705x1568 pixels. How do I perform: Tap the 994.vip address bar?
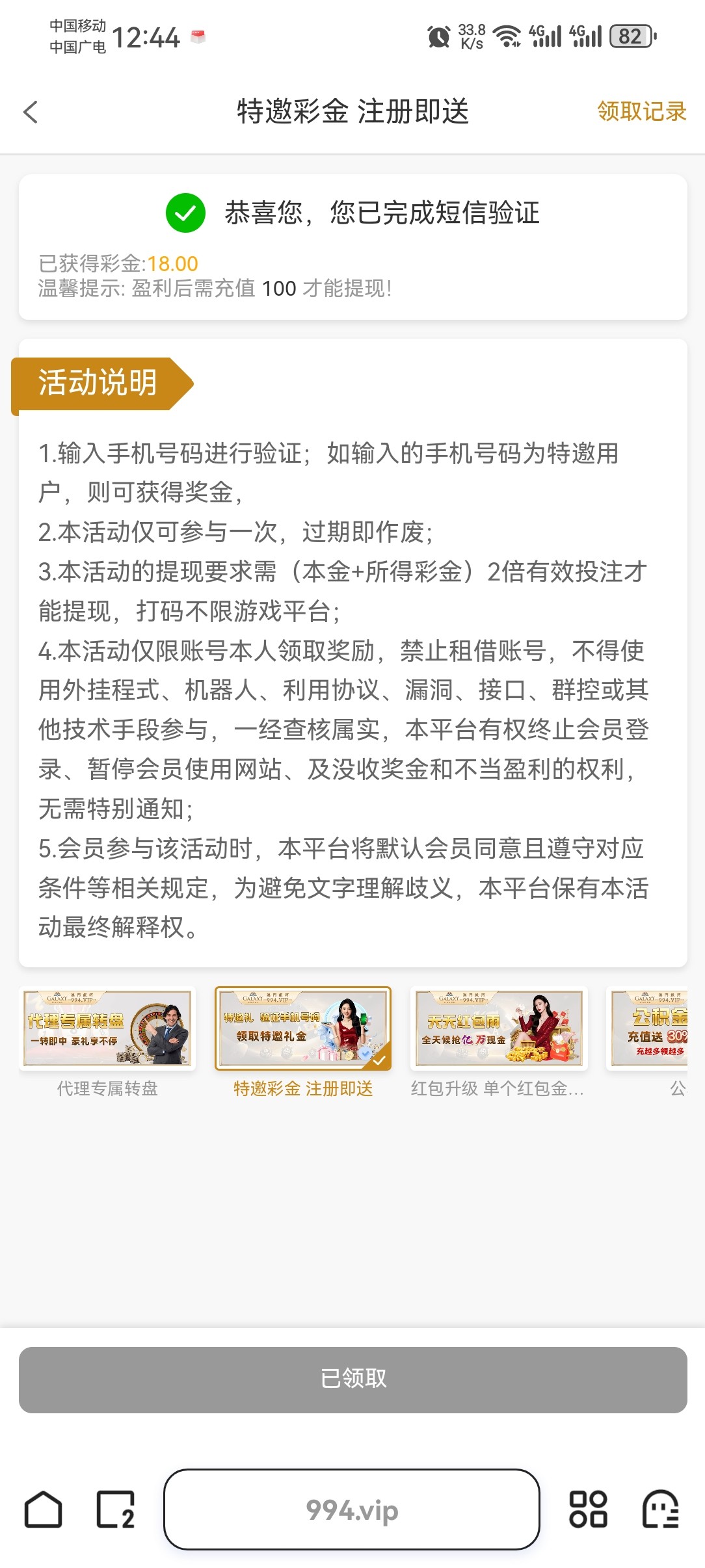pyautogui.click(x=352, y=1509)
